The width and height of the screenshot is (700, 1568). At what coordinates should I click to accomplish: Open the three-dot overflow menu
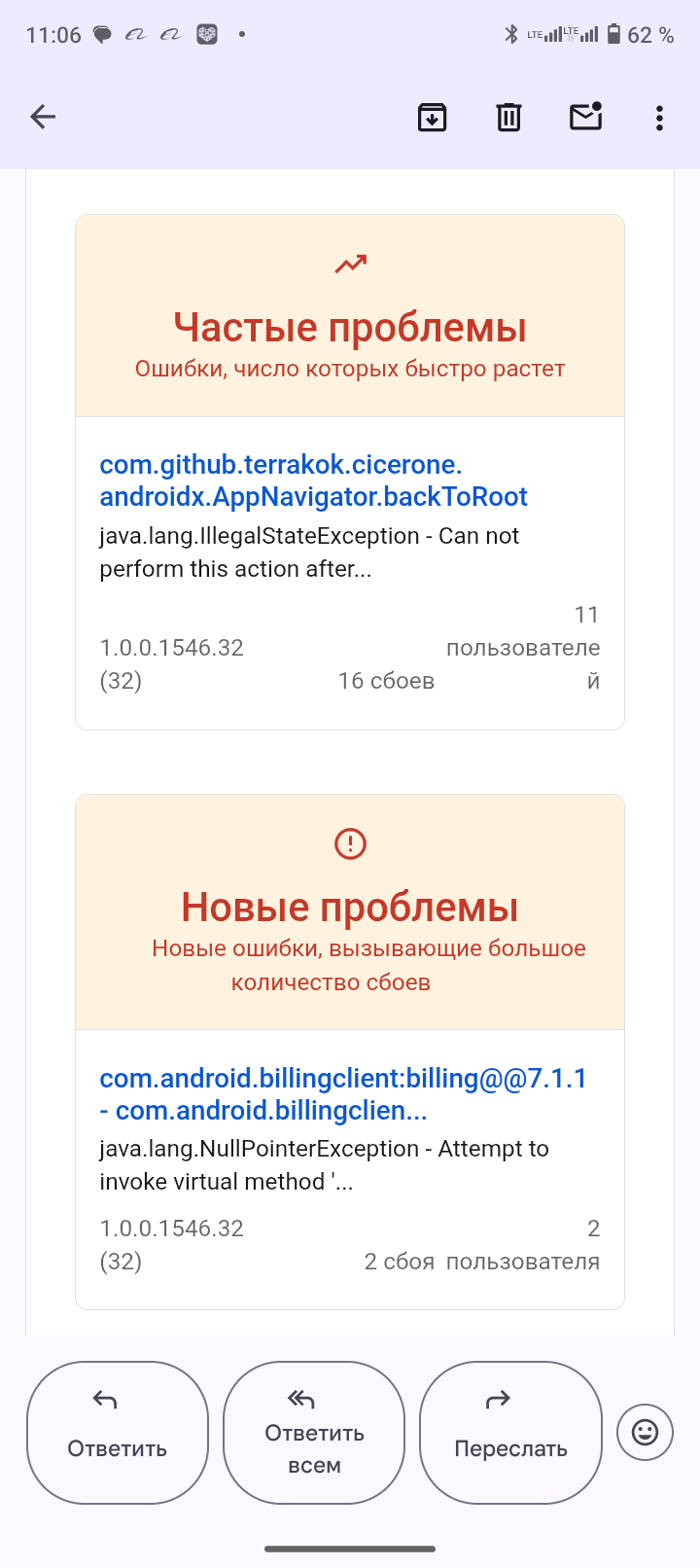(x=659, y=118)
